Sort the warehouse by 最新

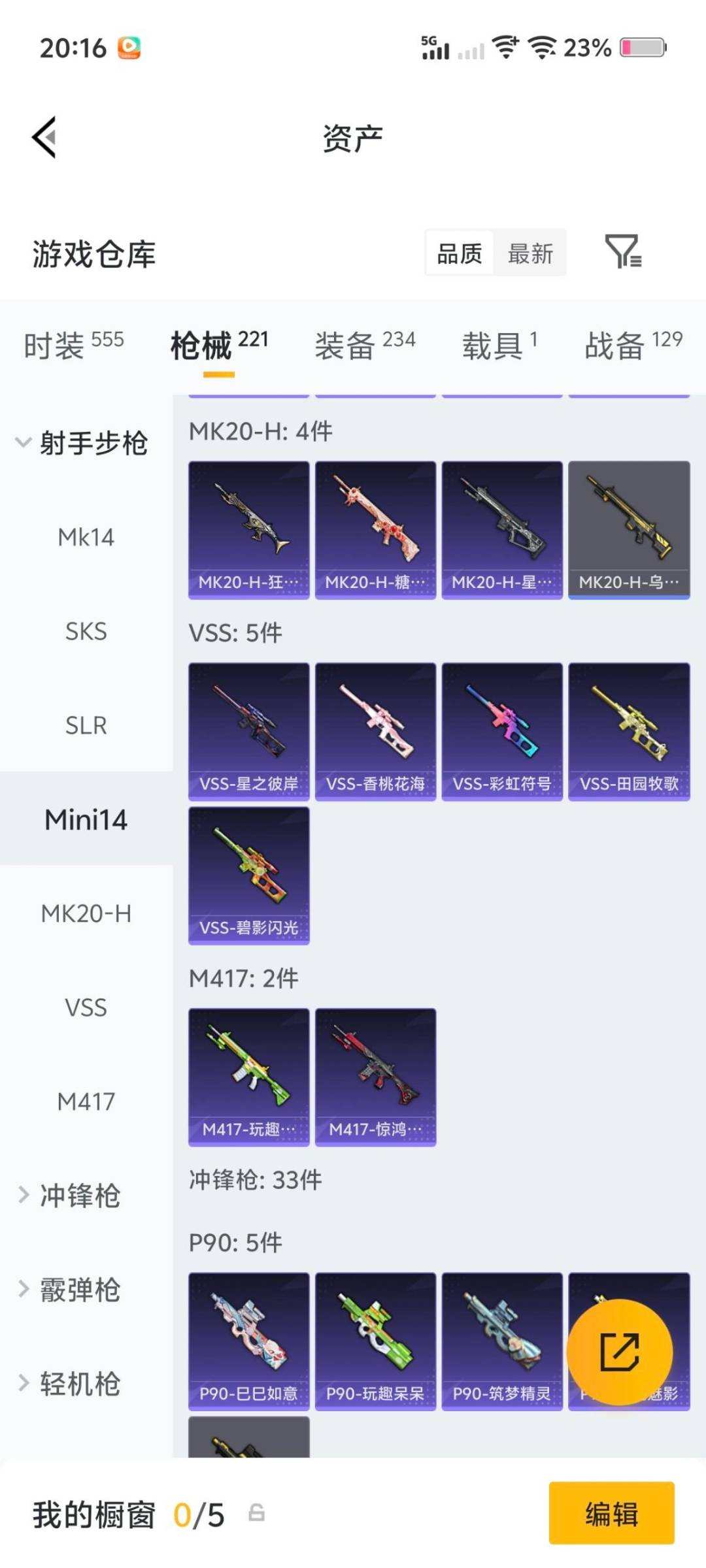pos(530,253)
